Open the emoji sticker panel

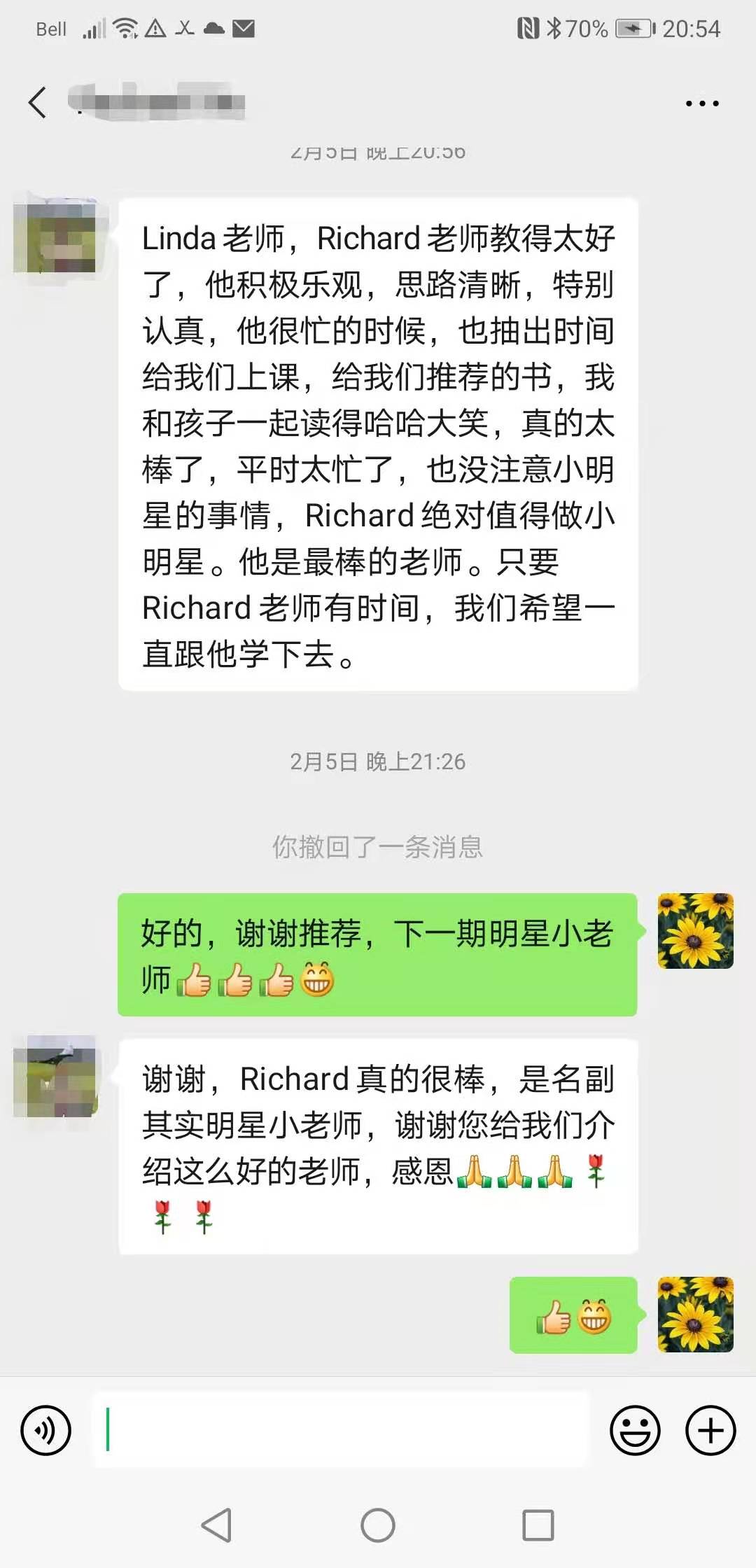pyautogui.click(x=635, y=1430)
